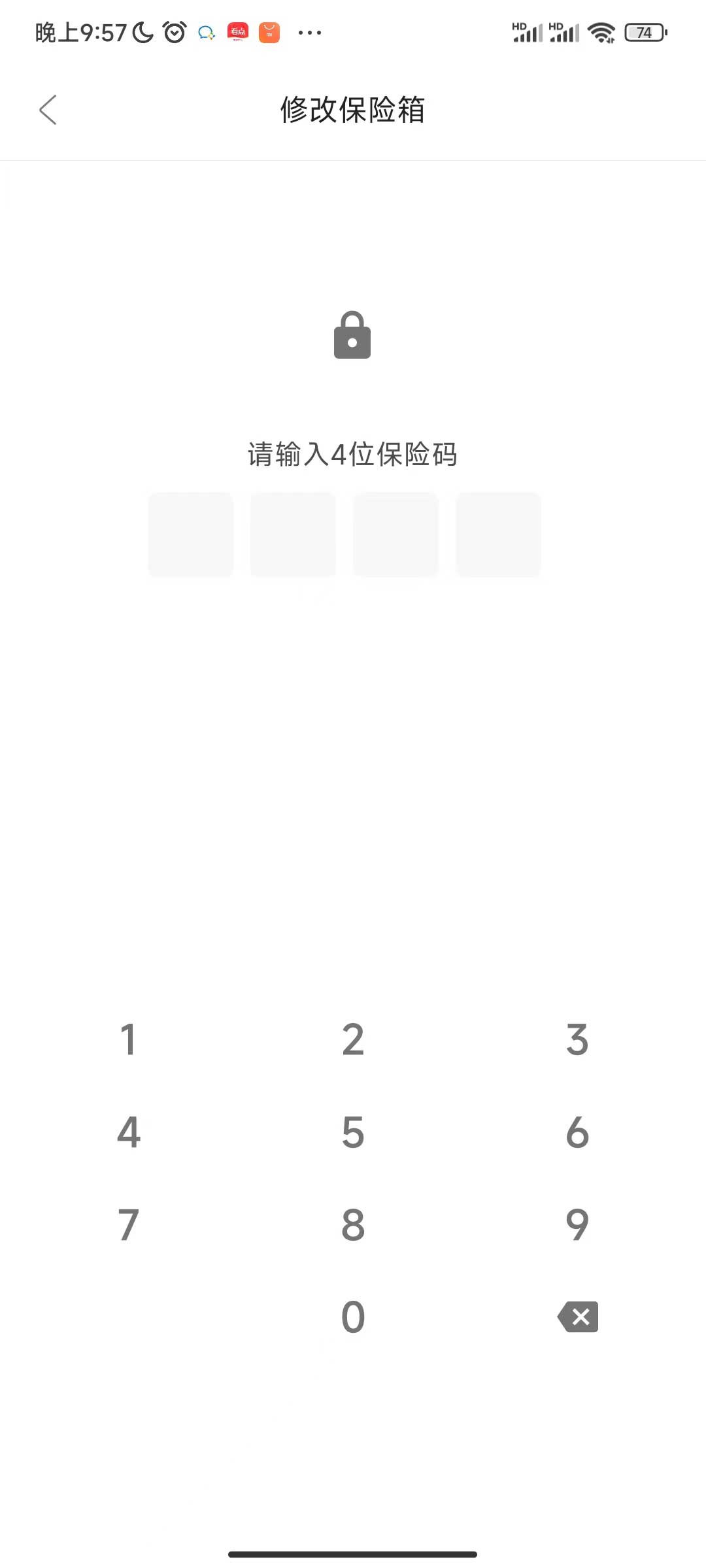Delete the last entered digit with backspace
The image size is (706, 1568).
(x=578, y=1317)
